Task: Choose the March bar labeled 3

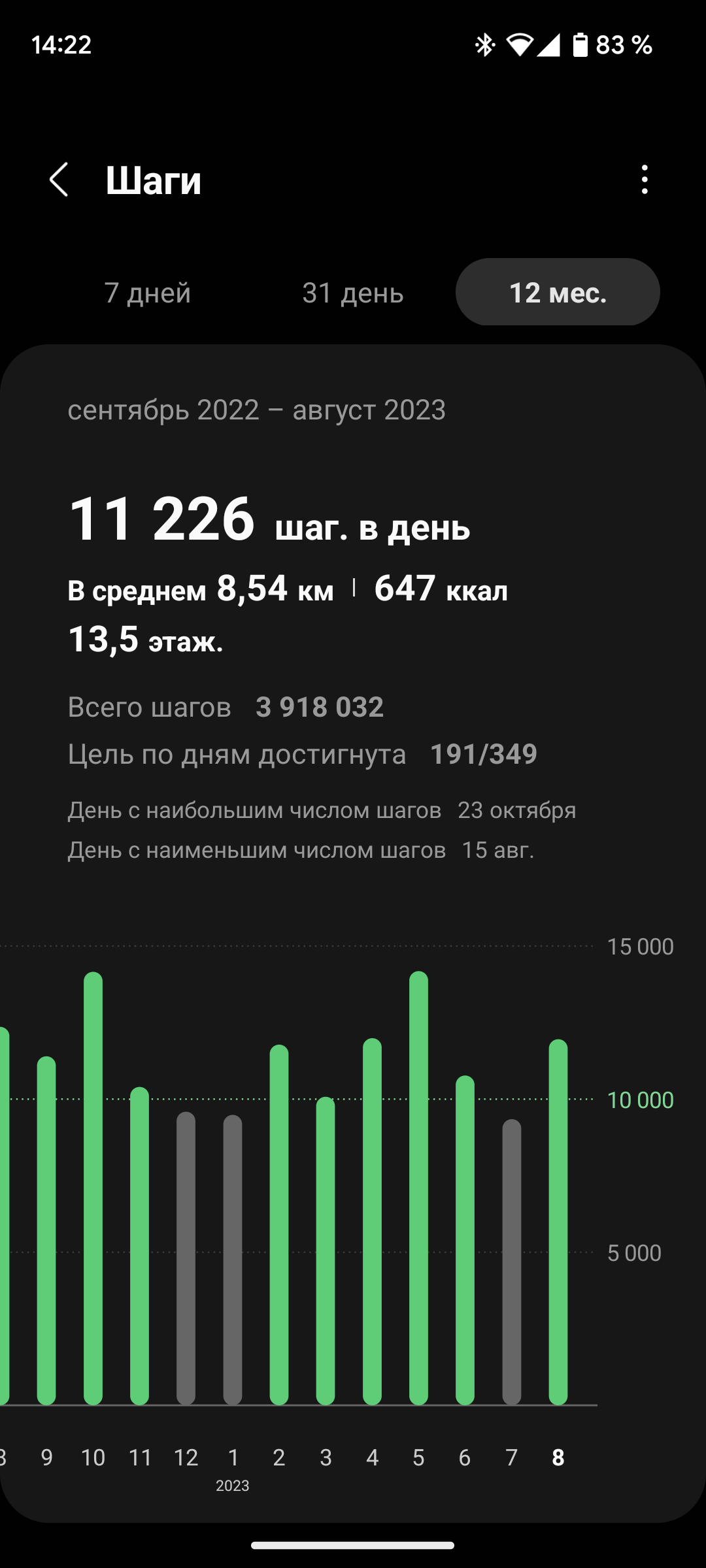Action: click(x=326, y=1251)
